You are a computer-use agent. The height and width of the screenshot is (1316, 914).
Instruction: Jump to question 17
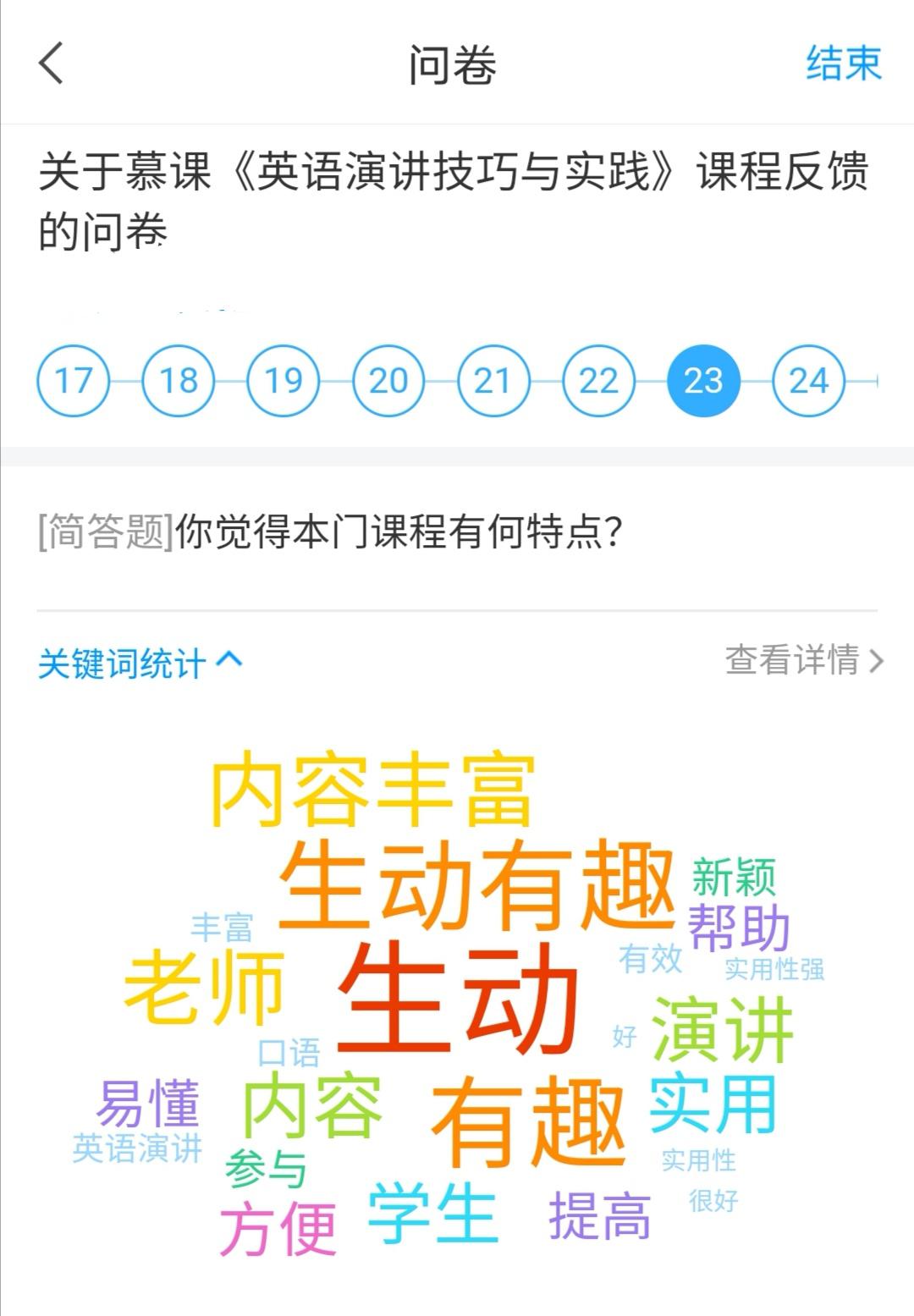pos(74,381)
